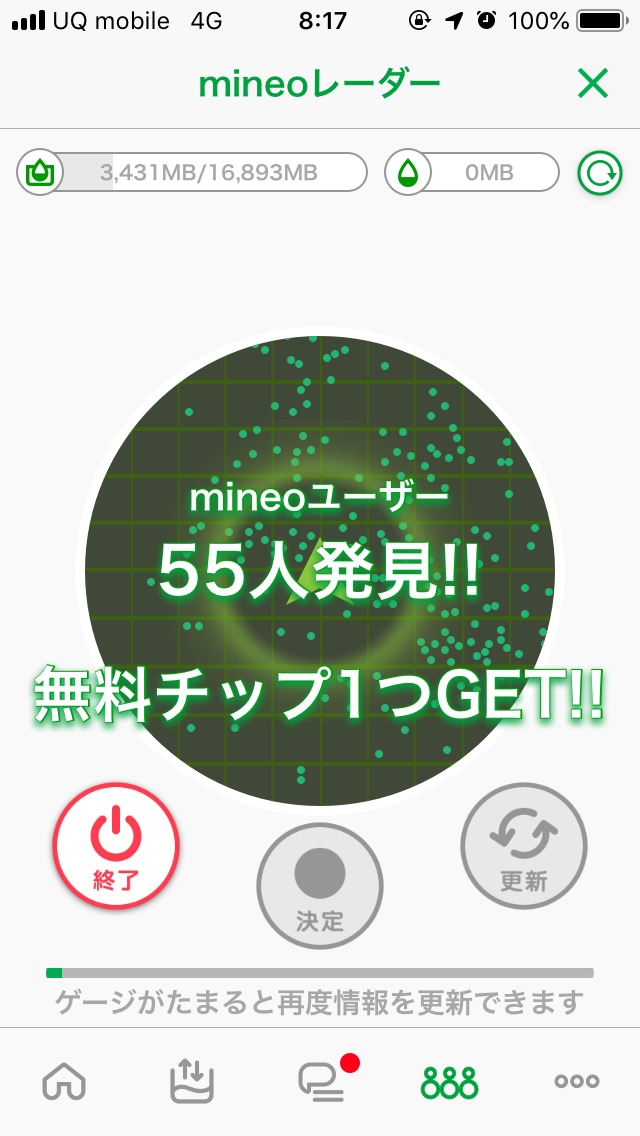The height and width of the screenshot is (1136, 640).
Task: Open the more options tab
Action: (577, 1081)
